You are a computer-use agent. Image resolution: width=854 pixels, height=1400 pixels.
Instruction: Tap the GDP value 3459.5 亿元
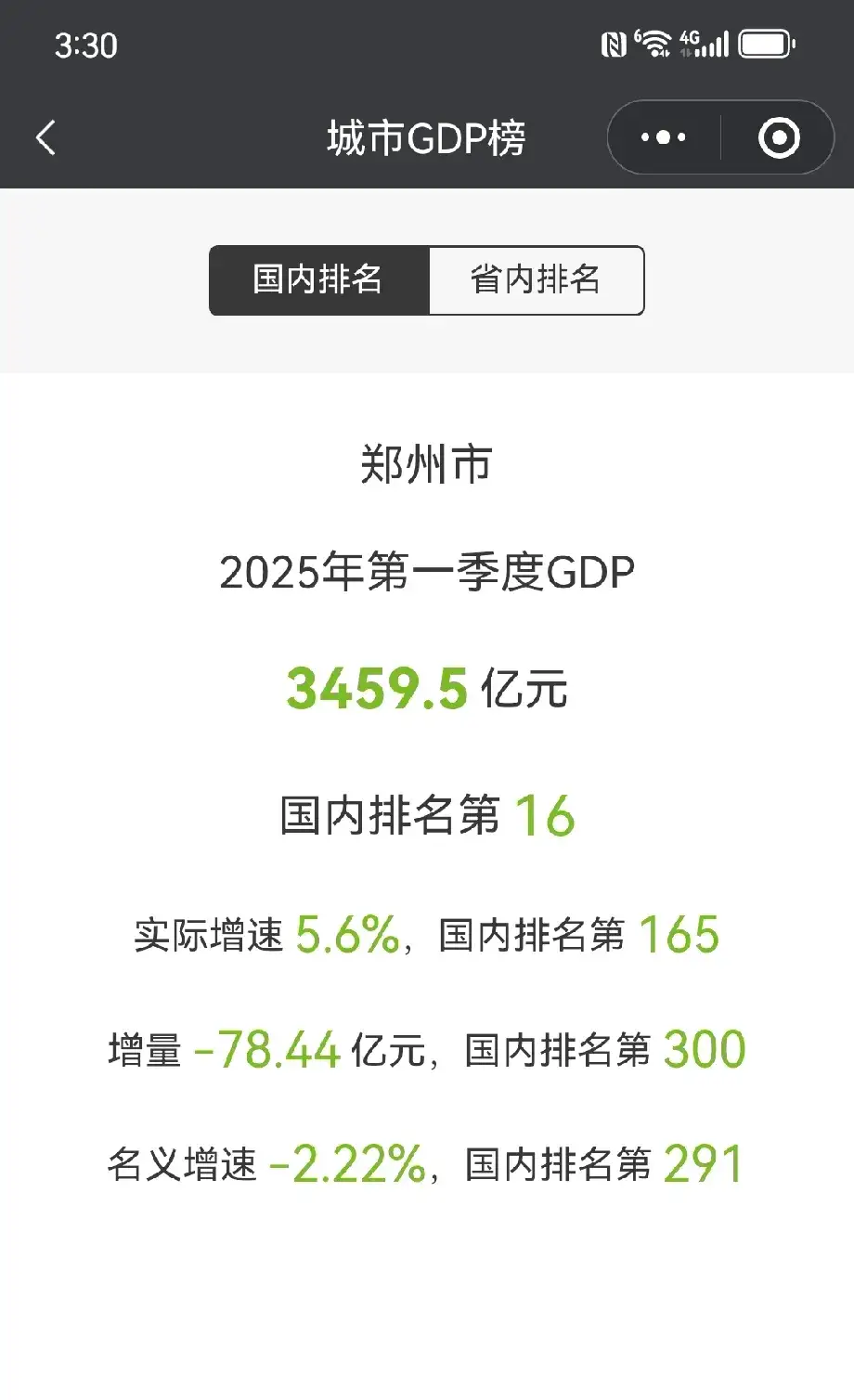coord(427,687)
